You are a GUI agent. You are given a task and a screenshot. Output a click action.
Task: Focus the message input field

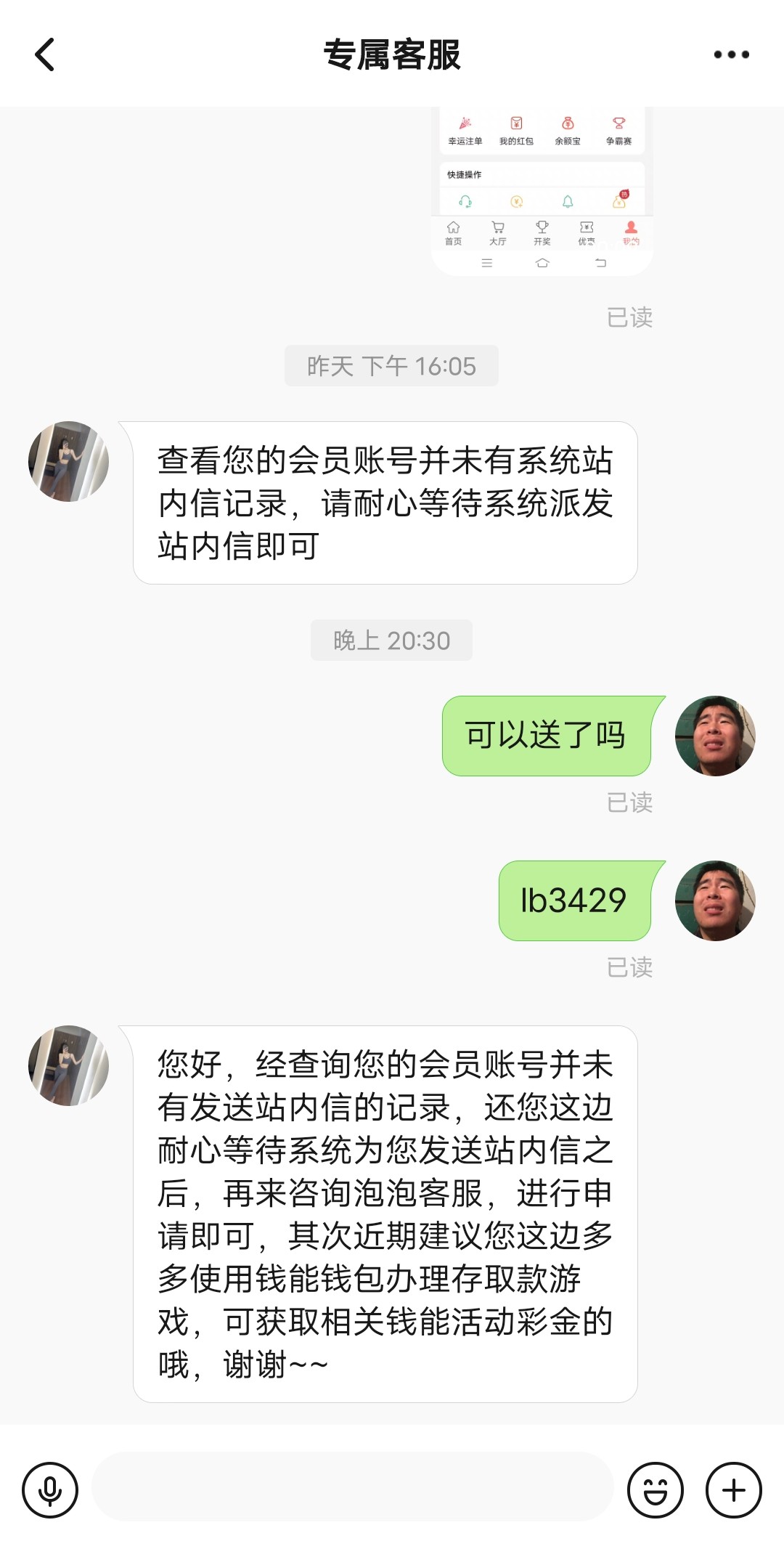point(352,1487)
